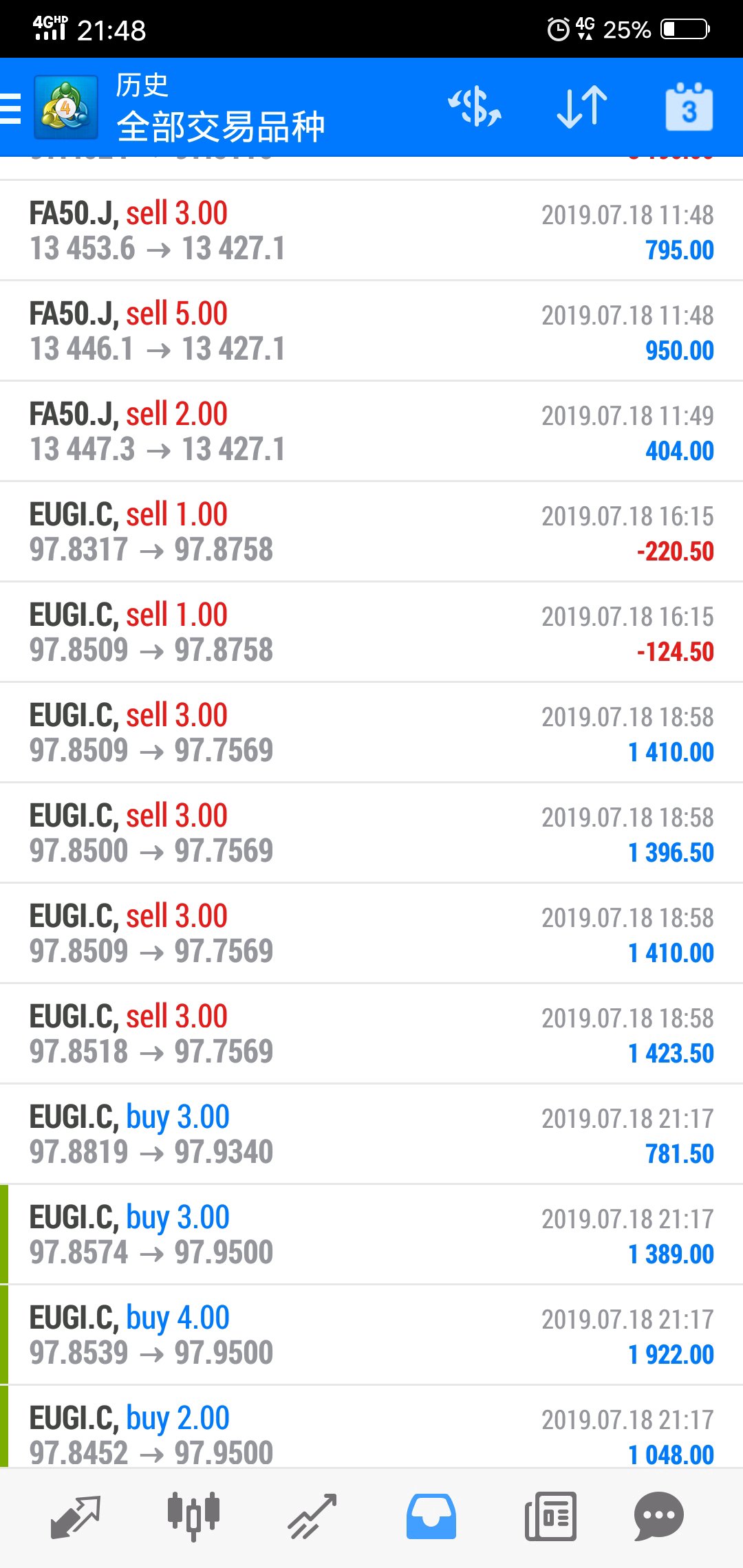Open EUGI.C buy 4.00 trade details

point(371,1336)
